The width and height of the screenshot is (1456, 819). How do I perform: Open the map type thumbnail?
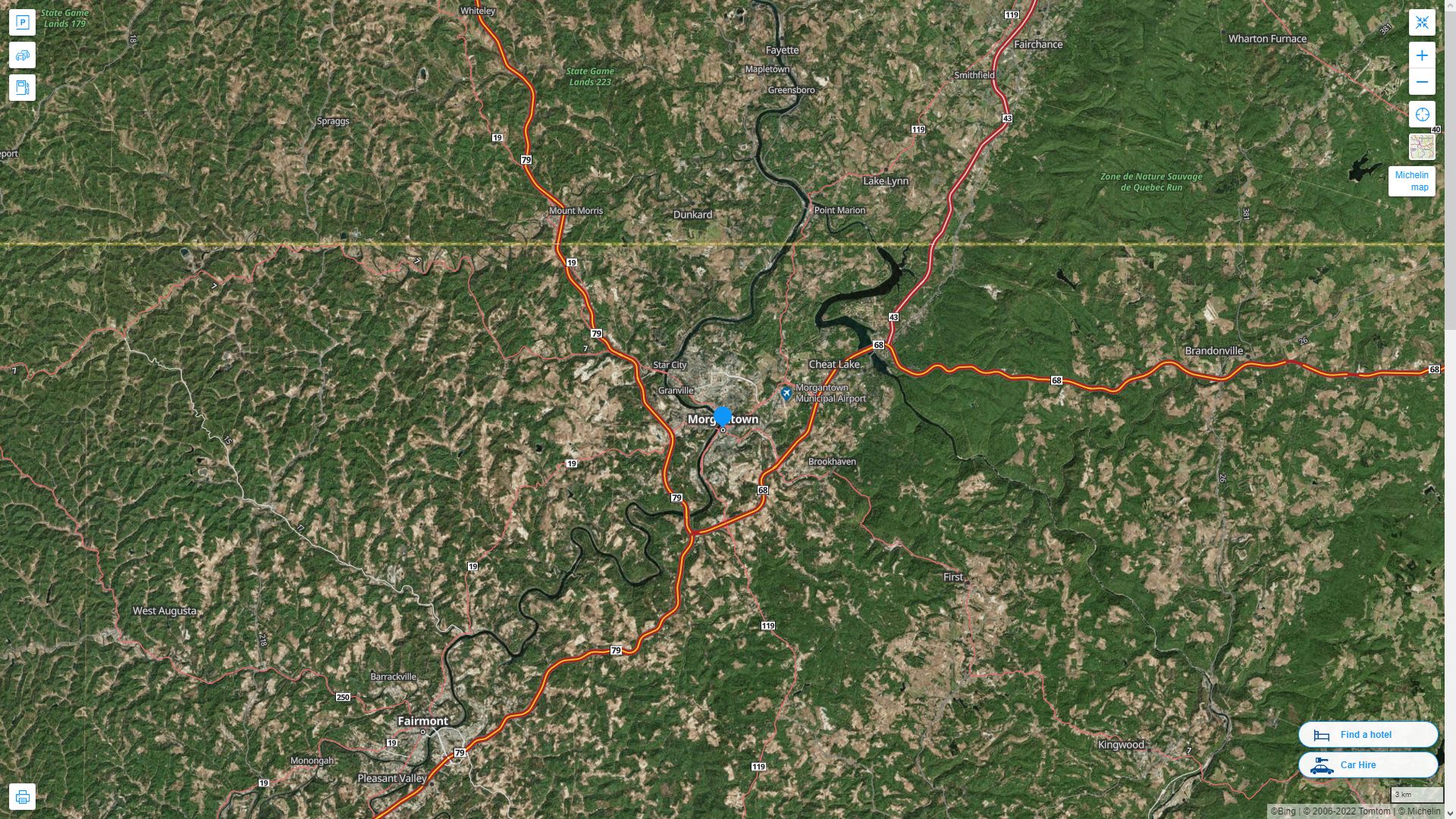[x=1422, y=146]
